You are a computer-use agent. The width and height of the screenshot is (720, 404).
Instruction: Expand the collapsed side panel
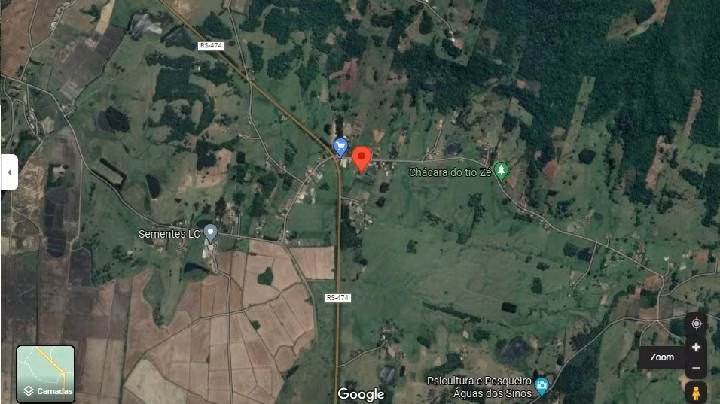click(x=9, y=172)
